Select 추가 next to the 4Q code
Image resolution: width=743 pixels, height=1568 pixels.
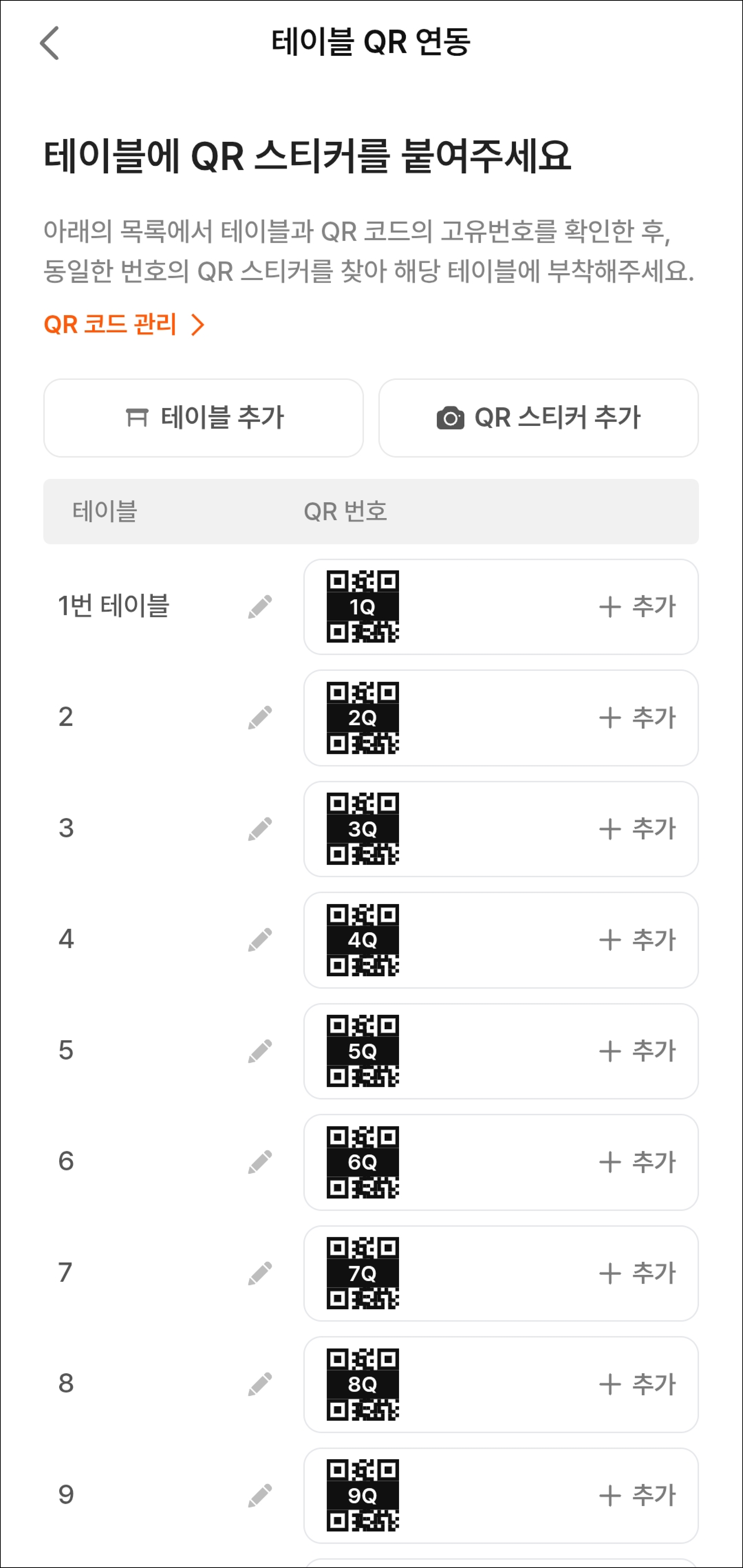pyautogui.click(x=637, y=940)
